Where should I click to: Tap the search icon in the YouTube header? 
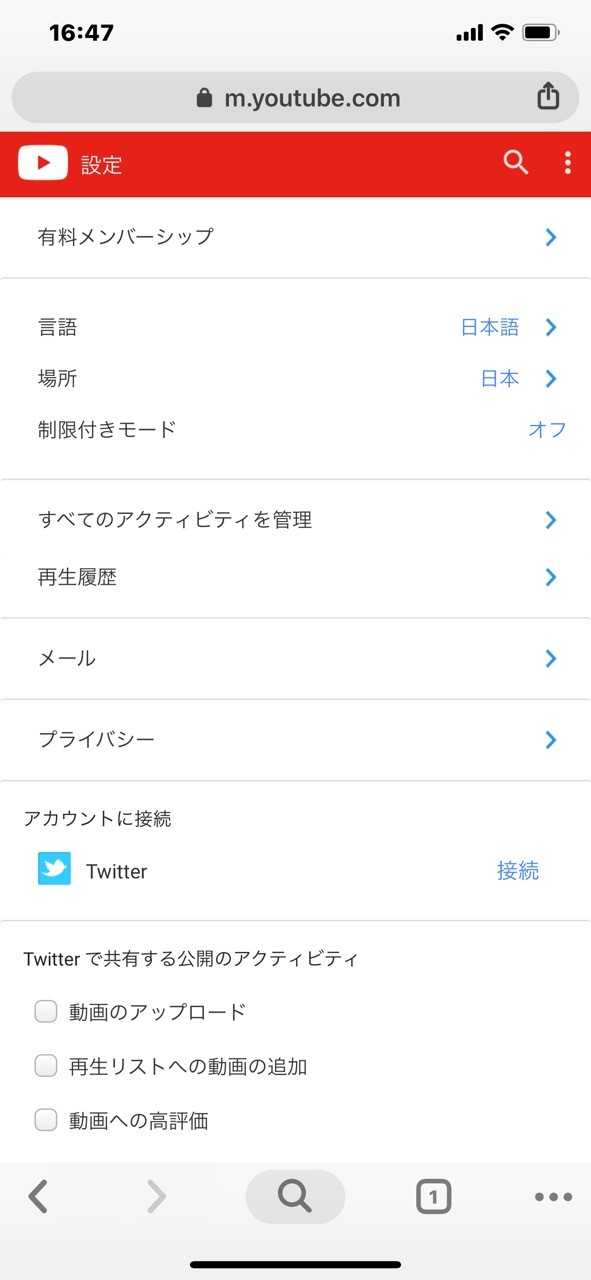pos(515,163)
